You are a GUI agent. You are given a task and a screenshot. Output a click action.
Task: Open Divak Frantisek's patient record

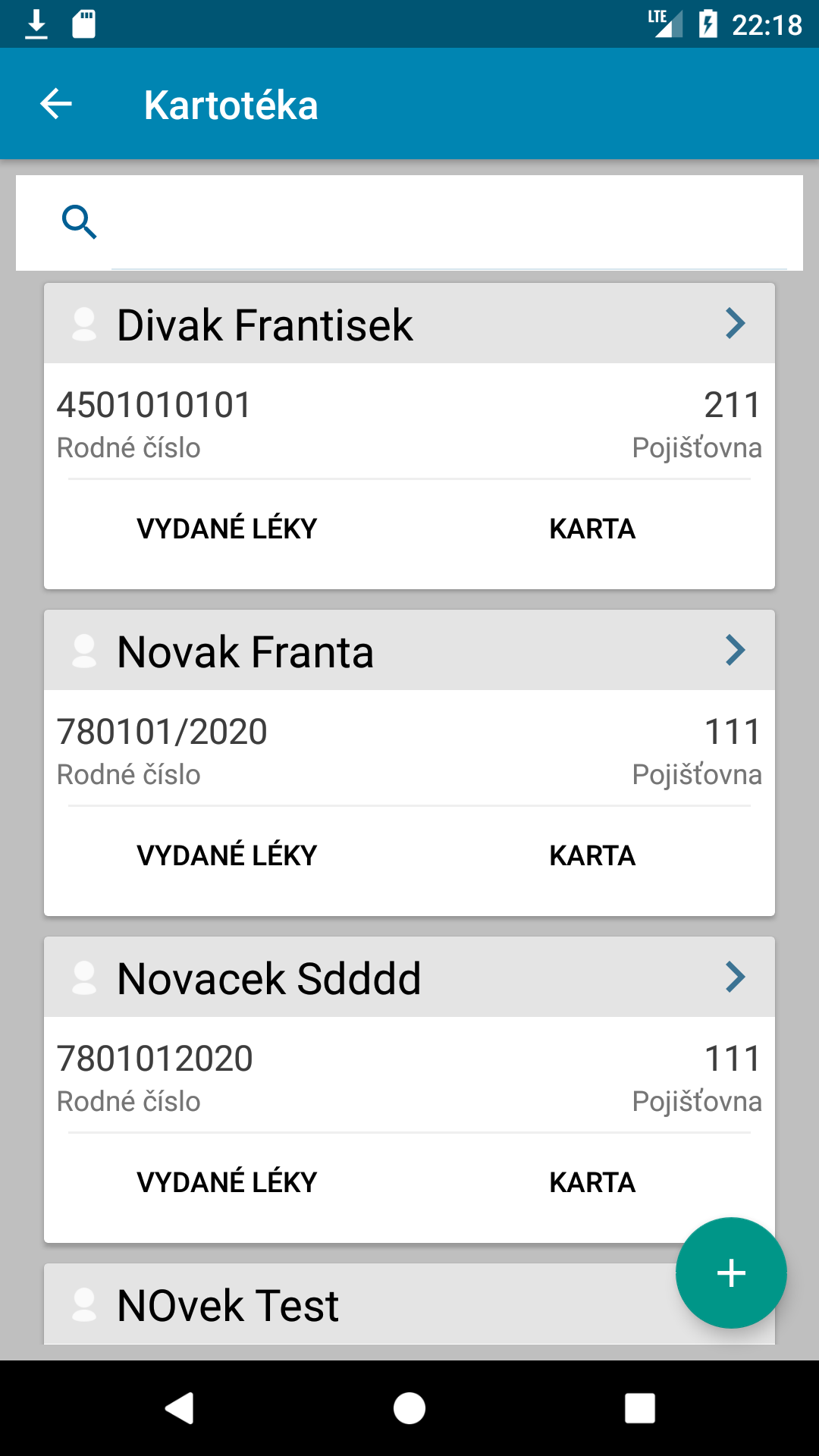tap(409, 324)
